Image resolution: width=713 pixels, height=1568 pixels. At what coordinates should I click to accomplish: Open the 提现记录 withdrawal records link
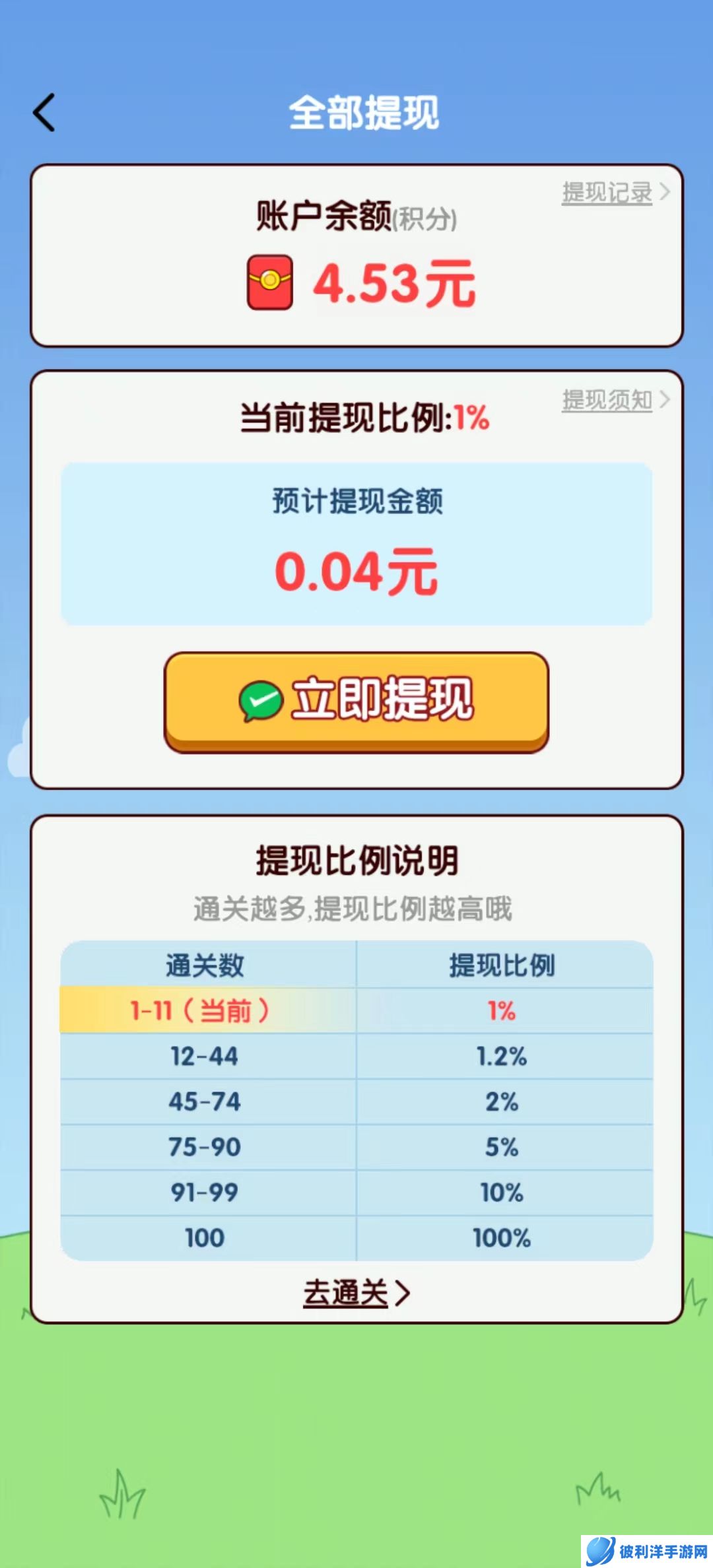click(x=614, y=193)
